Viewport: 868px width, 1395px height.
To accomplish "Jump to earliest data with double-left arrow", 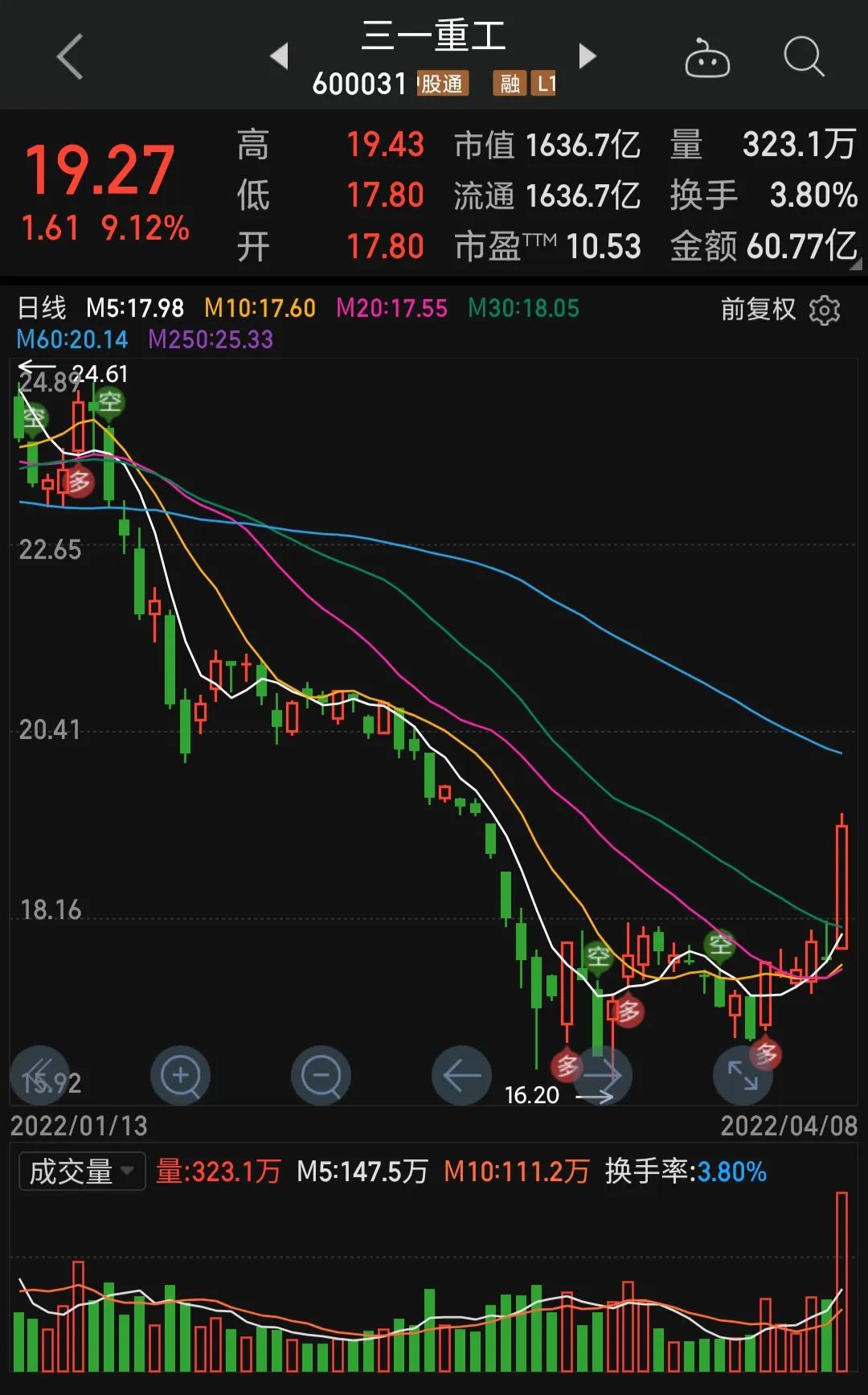I will point(39,1075).
